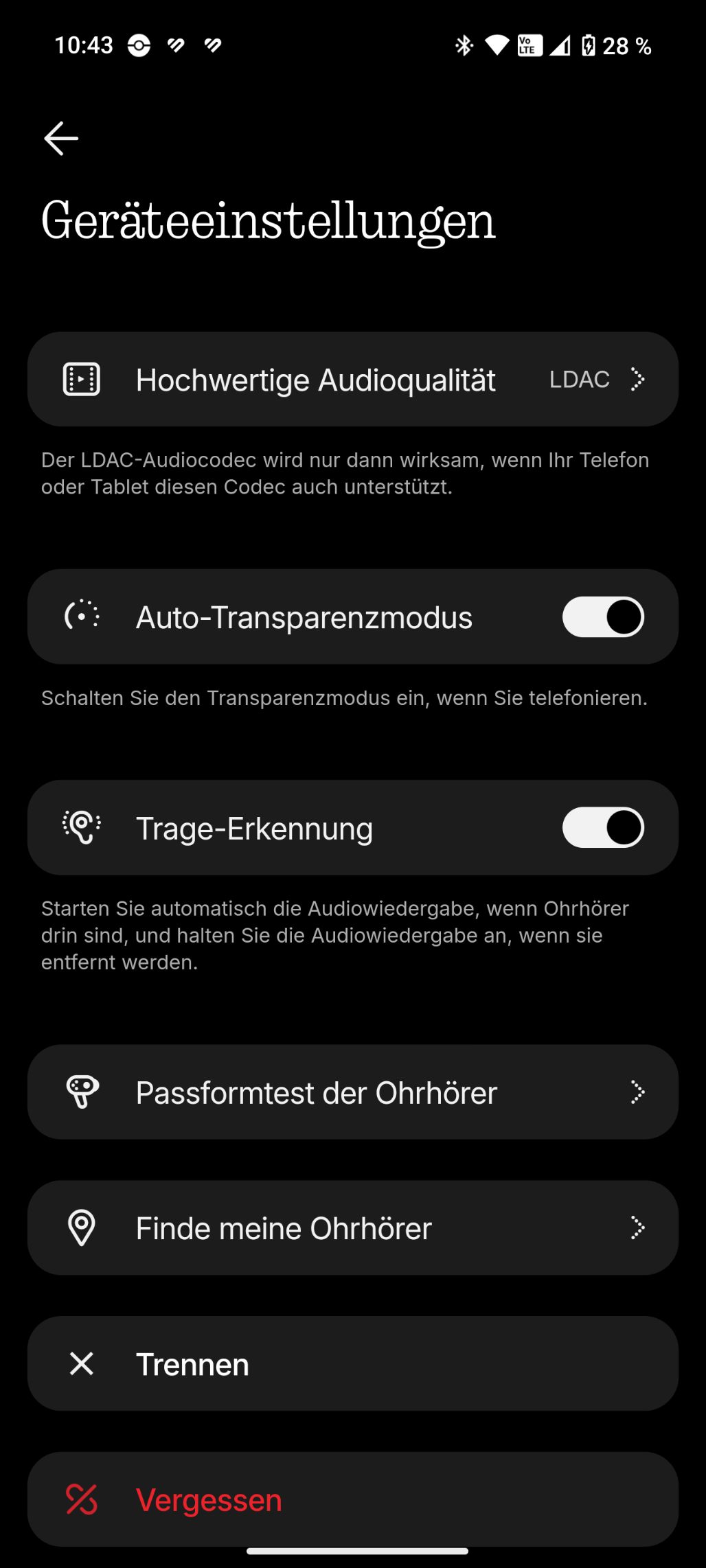
Task: Select Vergessen to forget device
Action: point(352,1500)
